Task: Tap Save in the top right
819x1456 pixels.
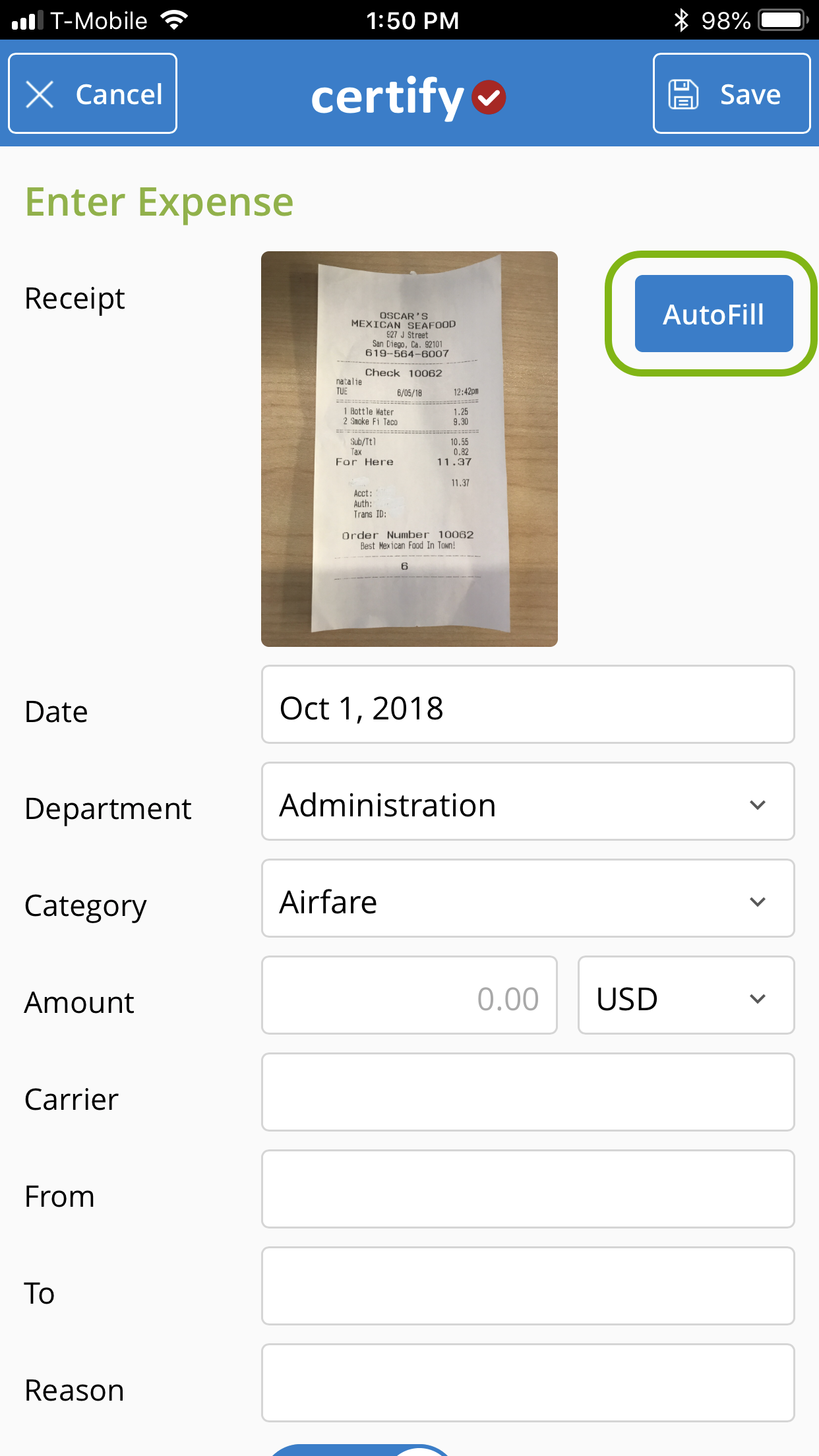Action: pos(731,93)
